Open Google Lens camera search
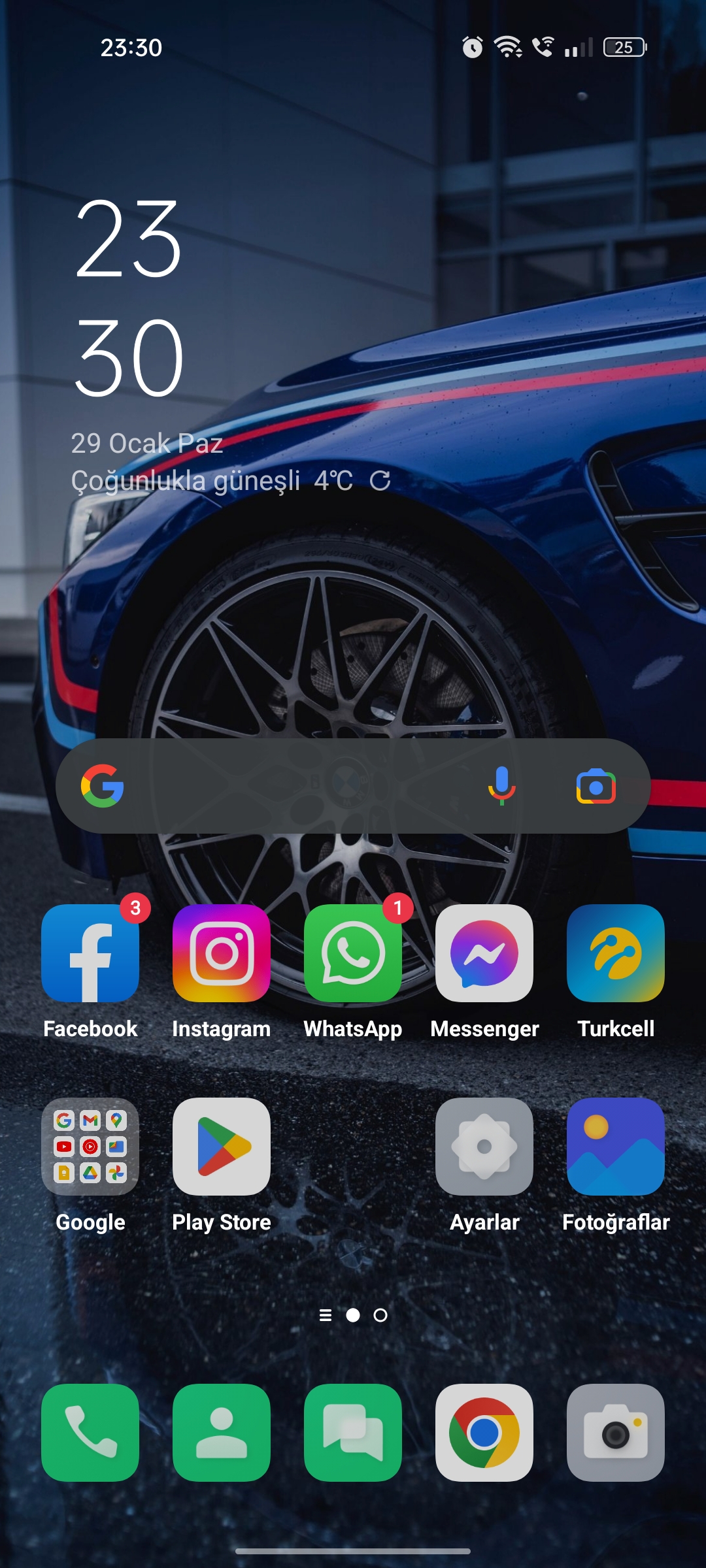 pos(596,787)
